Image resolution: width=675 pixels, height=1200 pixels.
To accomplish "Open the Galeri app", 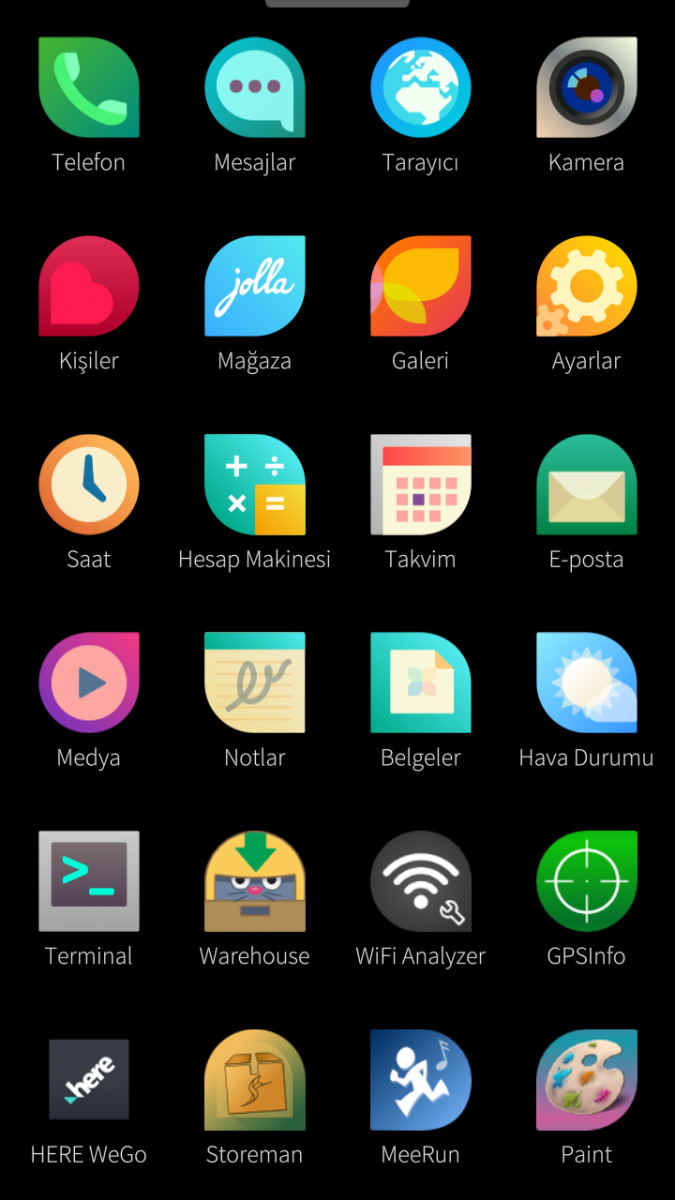I will coord(421,286).
